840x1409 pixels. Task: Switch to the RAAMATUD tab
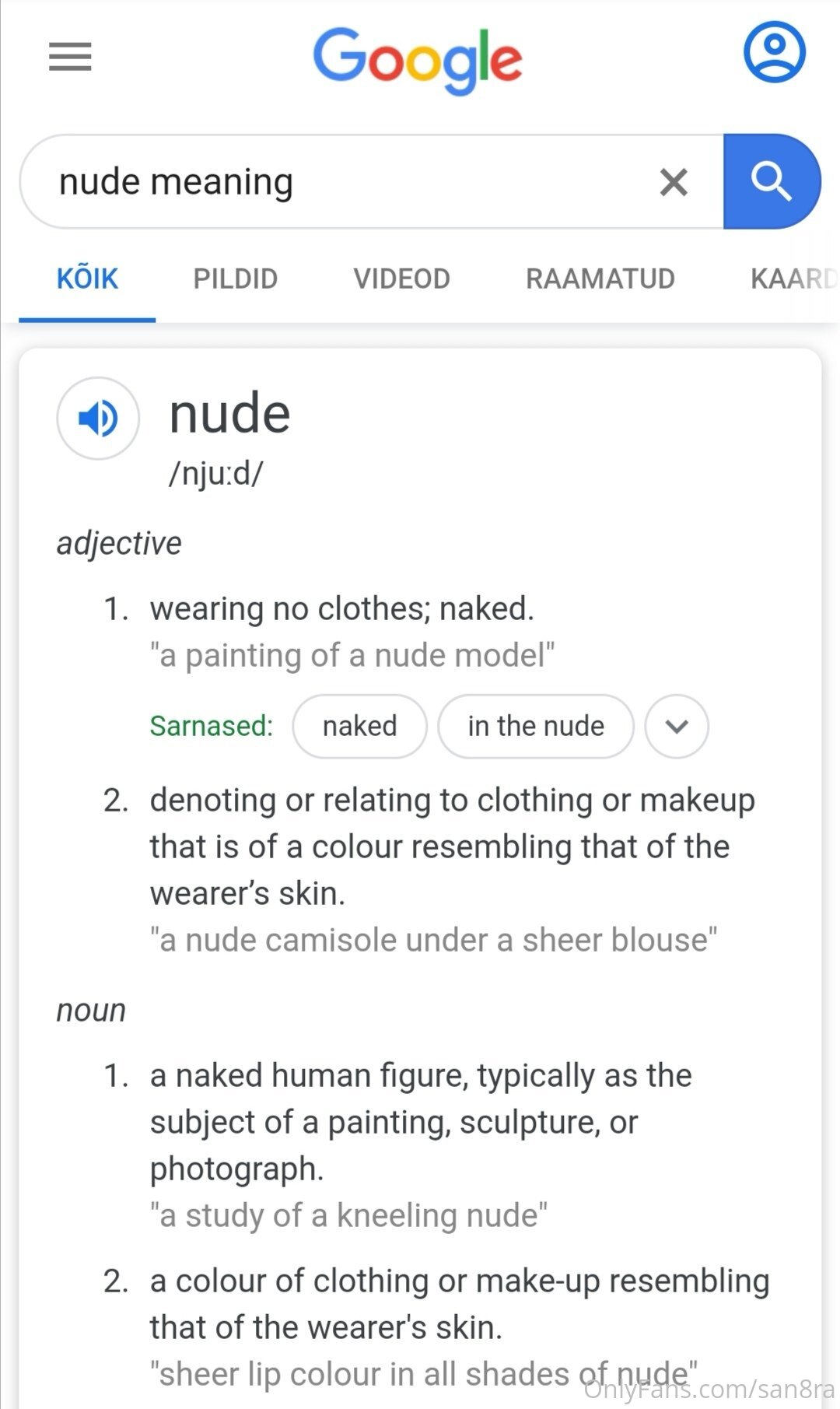[x=600, y=279]
